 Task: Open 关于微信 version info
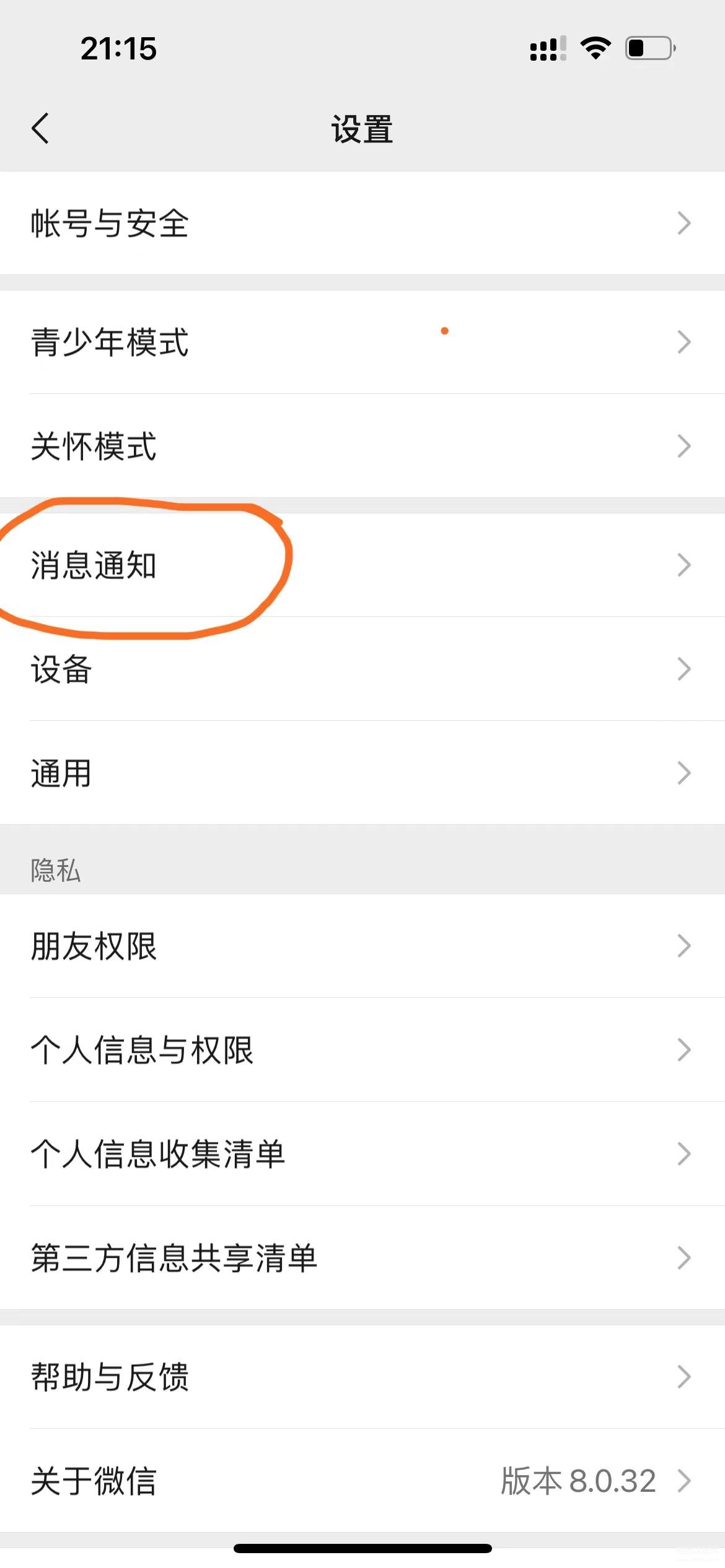click(362, 1481)
